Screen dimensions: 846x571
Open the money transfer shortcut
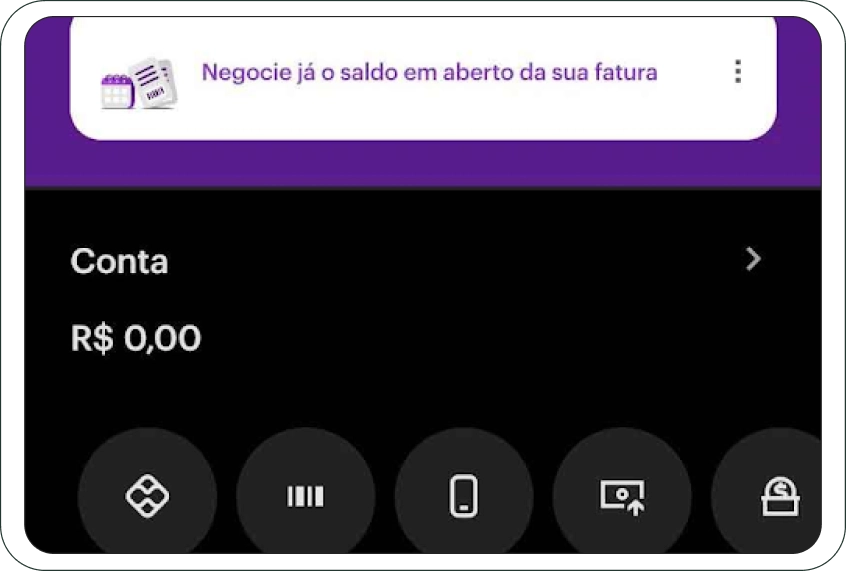622,496
